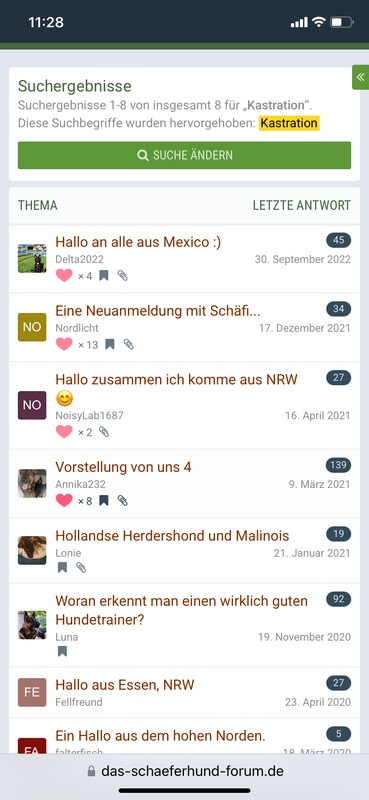Open thread Hallo aus Essen, NRW

click(125, 685)
